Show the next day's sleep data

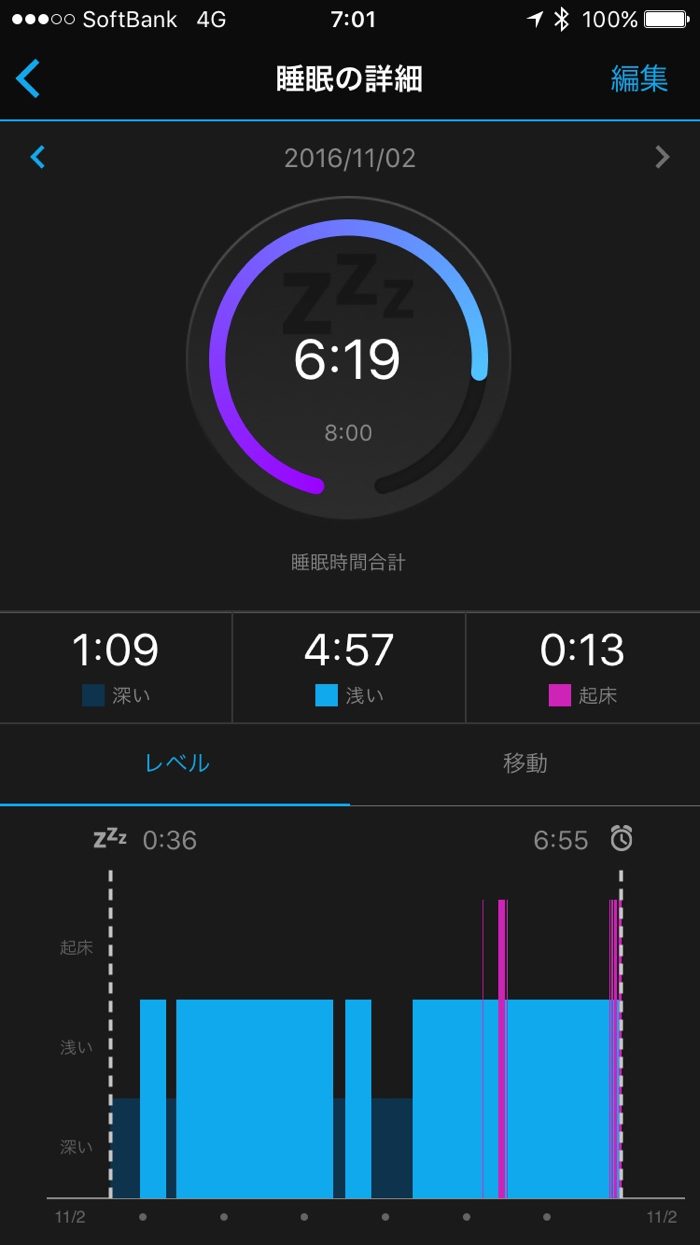click(662, 157)
